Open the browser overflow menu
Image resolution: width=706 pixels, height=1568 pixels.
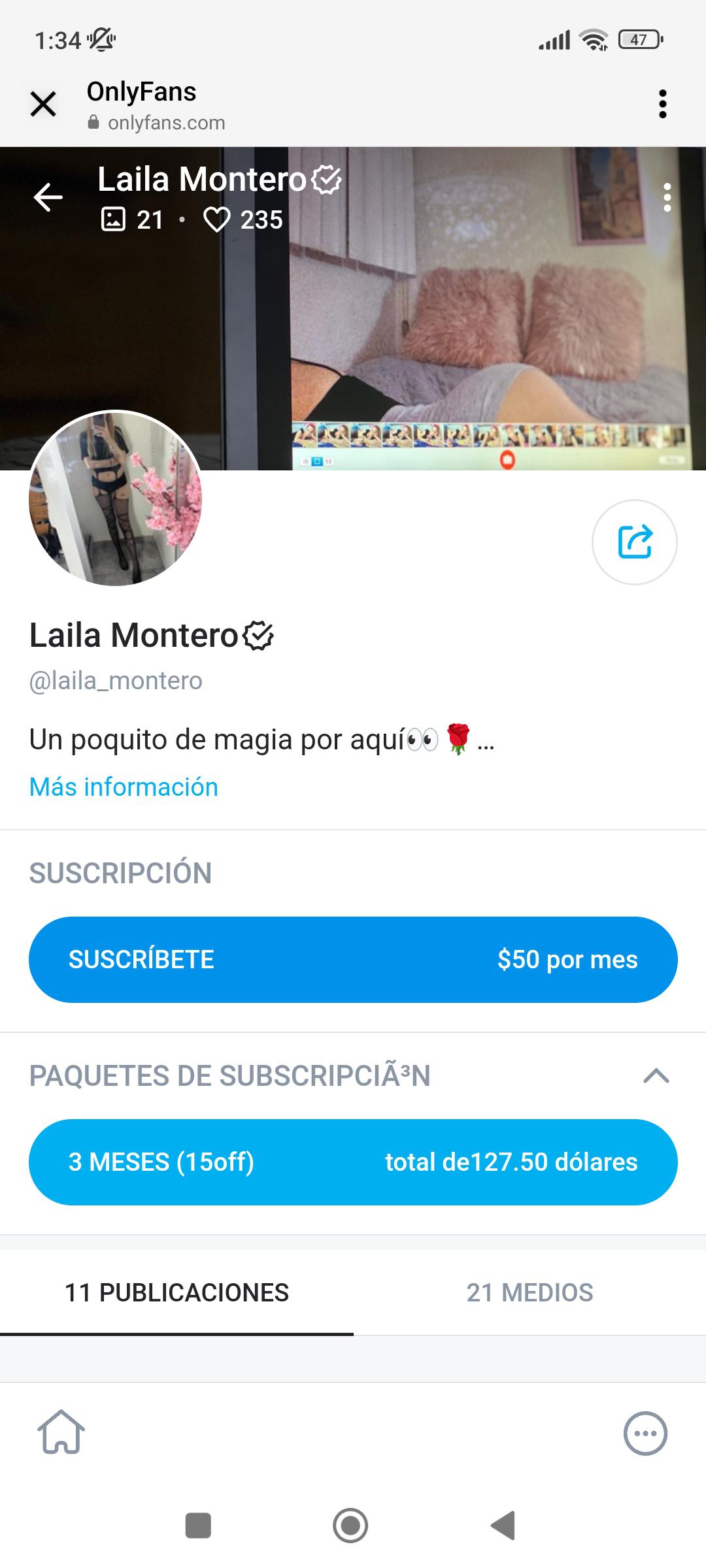point(662,104)
